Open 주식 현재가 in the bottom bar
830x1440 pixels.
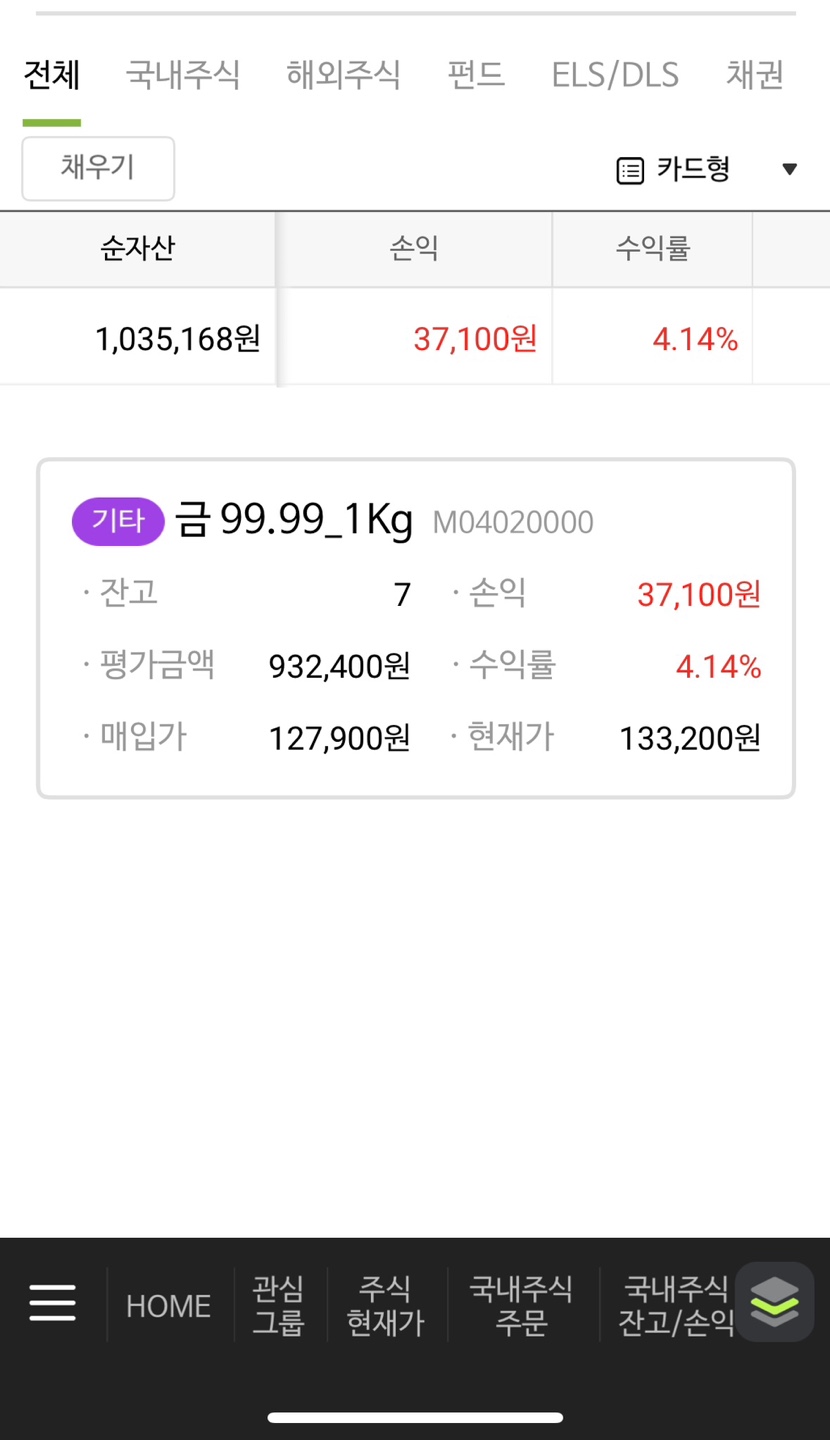(385, 1305)
